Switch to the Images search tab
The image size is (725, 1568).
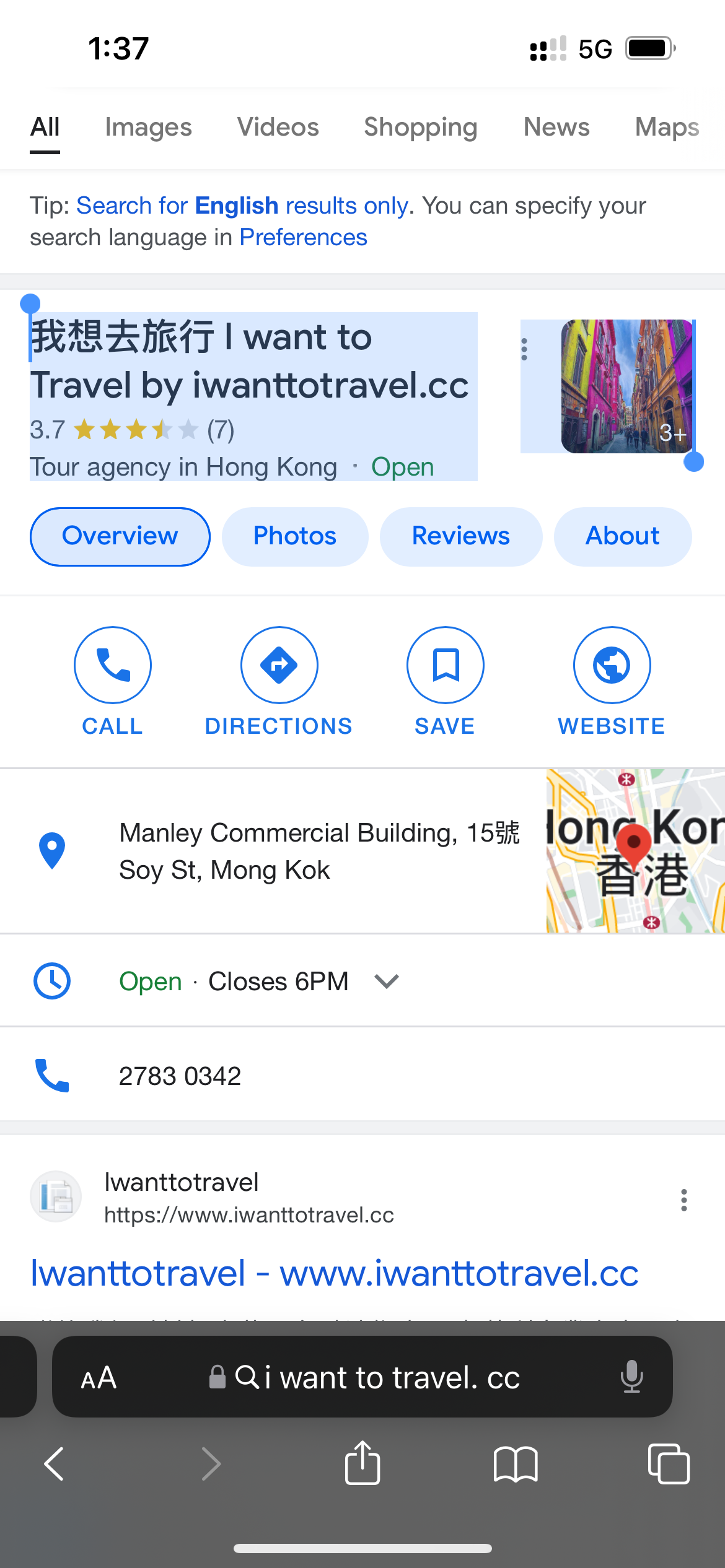click(149, 127)
